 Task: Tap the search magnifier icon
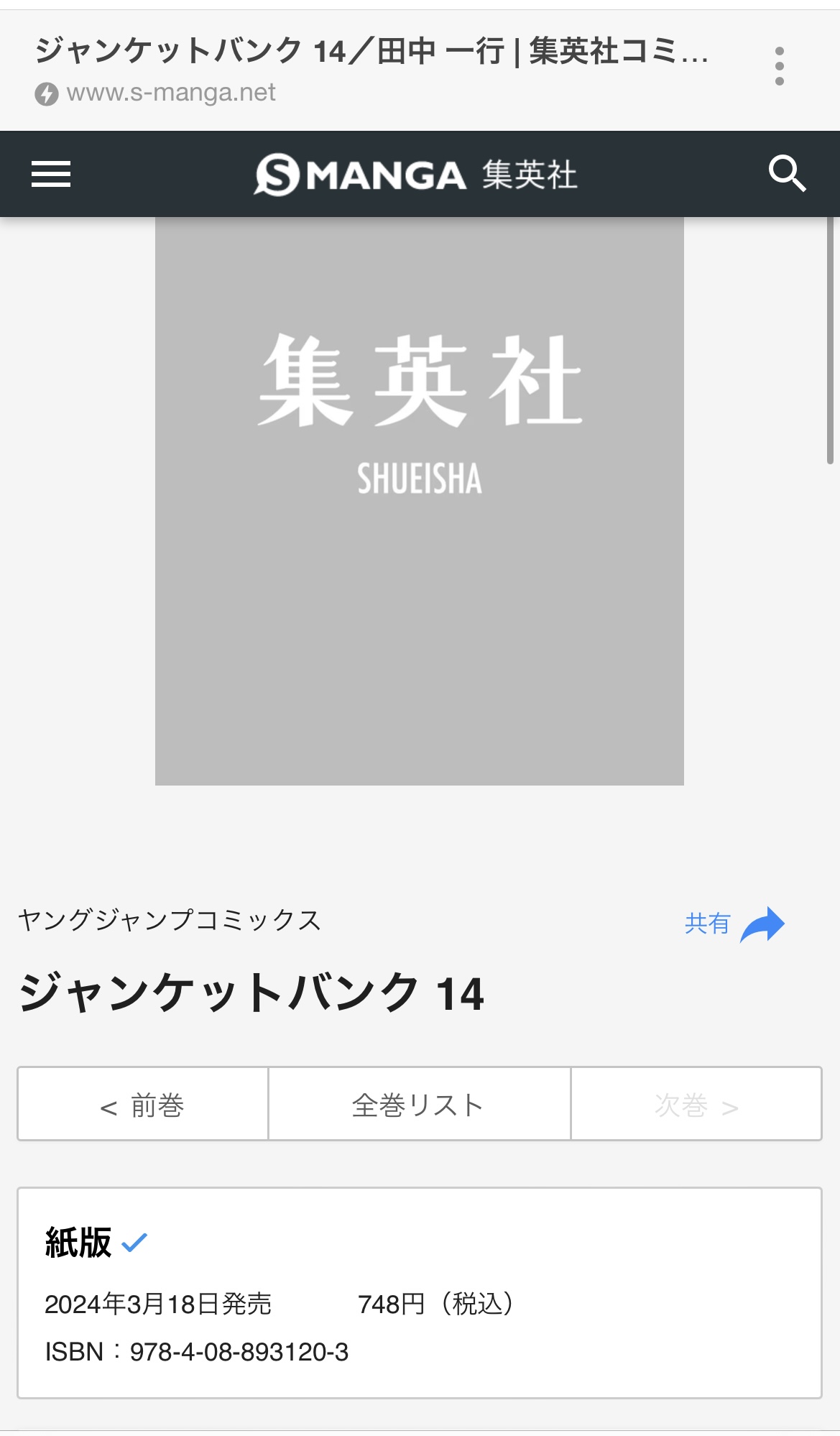[x=787, y=174]
